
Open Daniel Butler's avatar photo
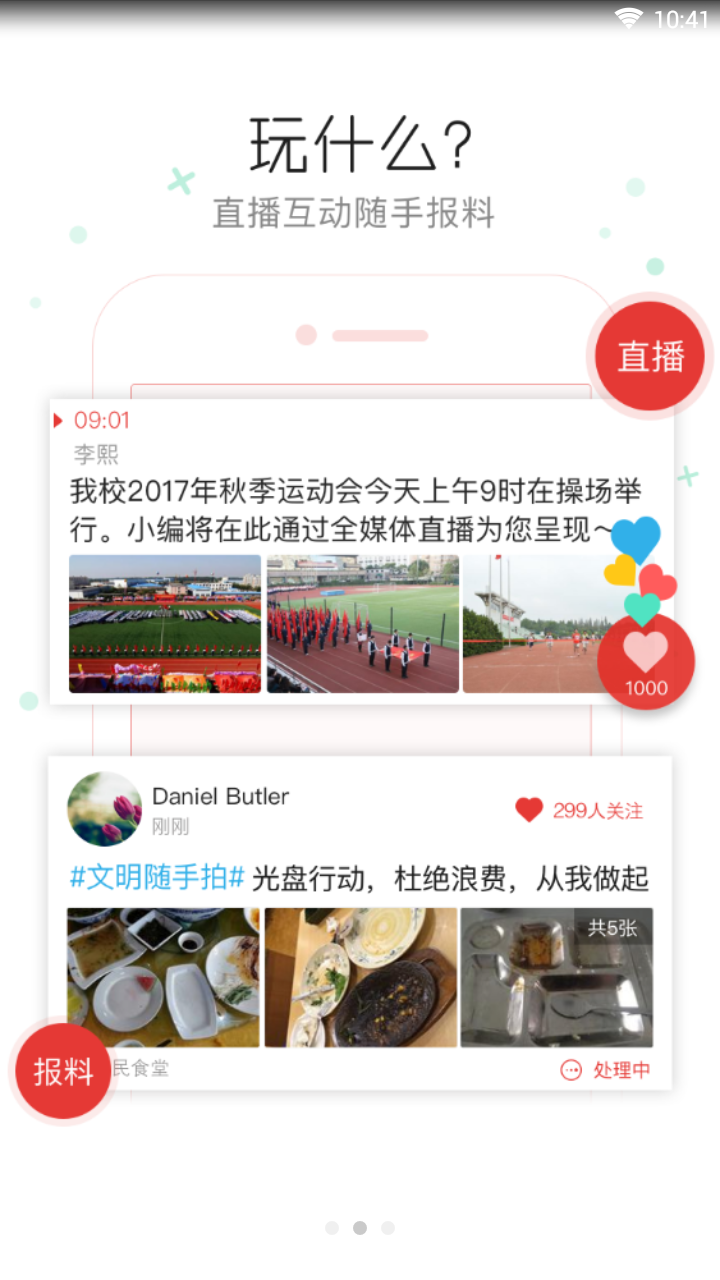click(105, 809)
